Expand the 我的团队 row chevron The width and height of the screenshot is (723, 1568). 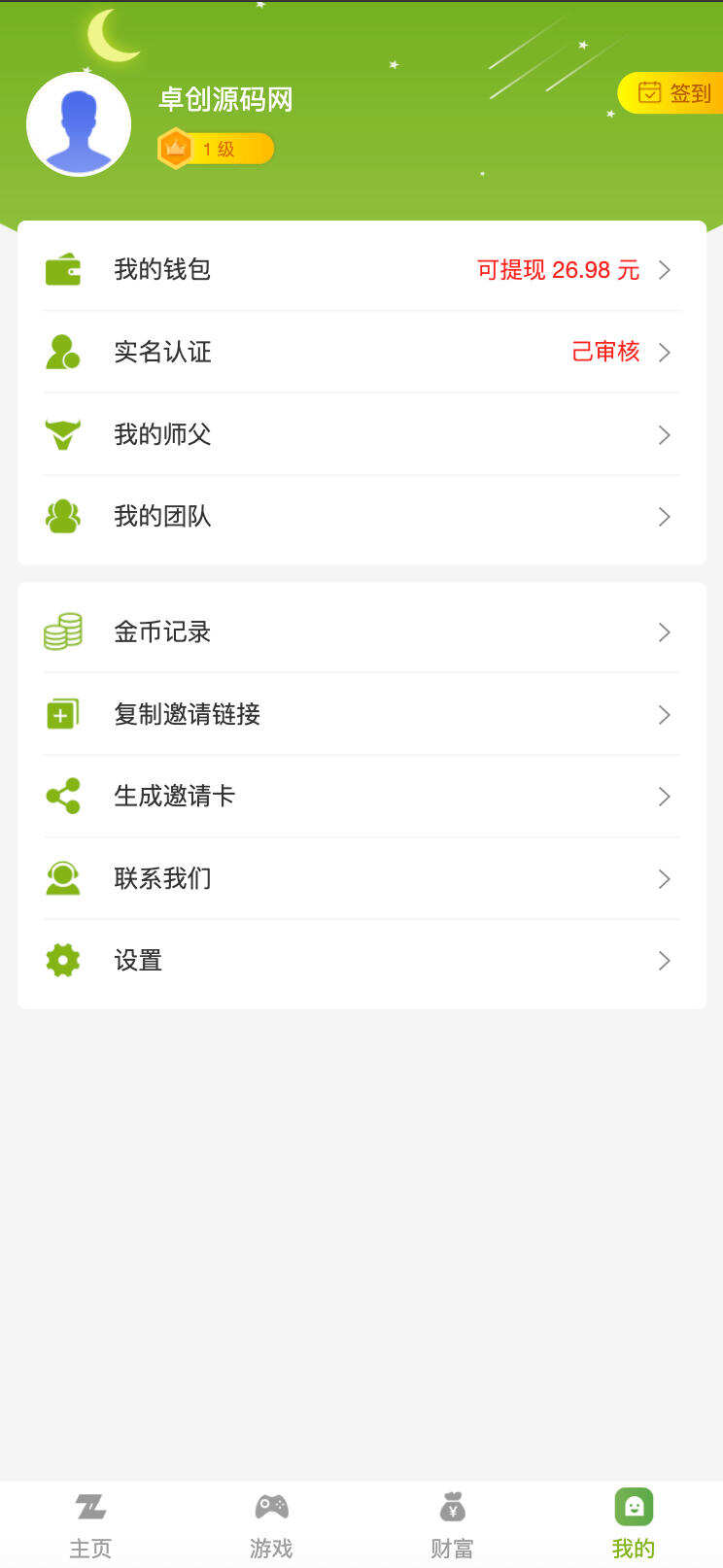tap(665, 516)
